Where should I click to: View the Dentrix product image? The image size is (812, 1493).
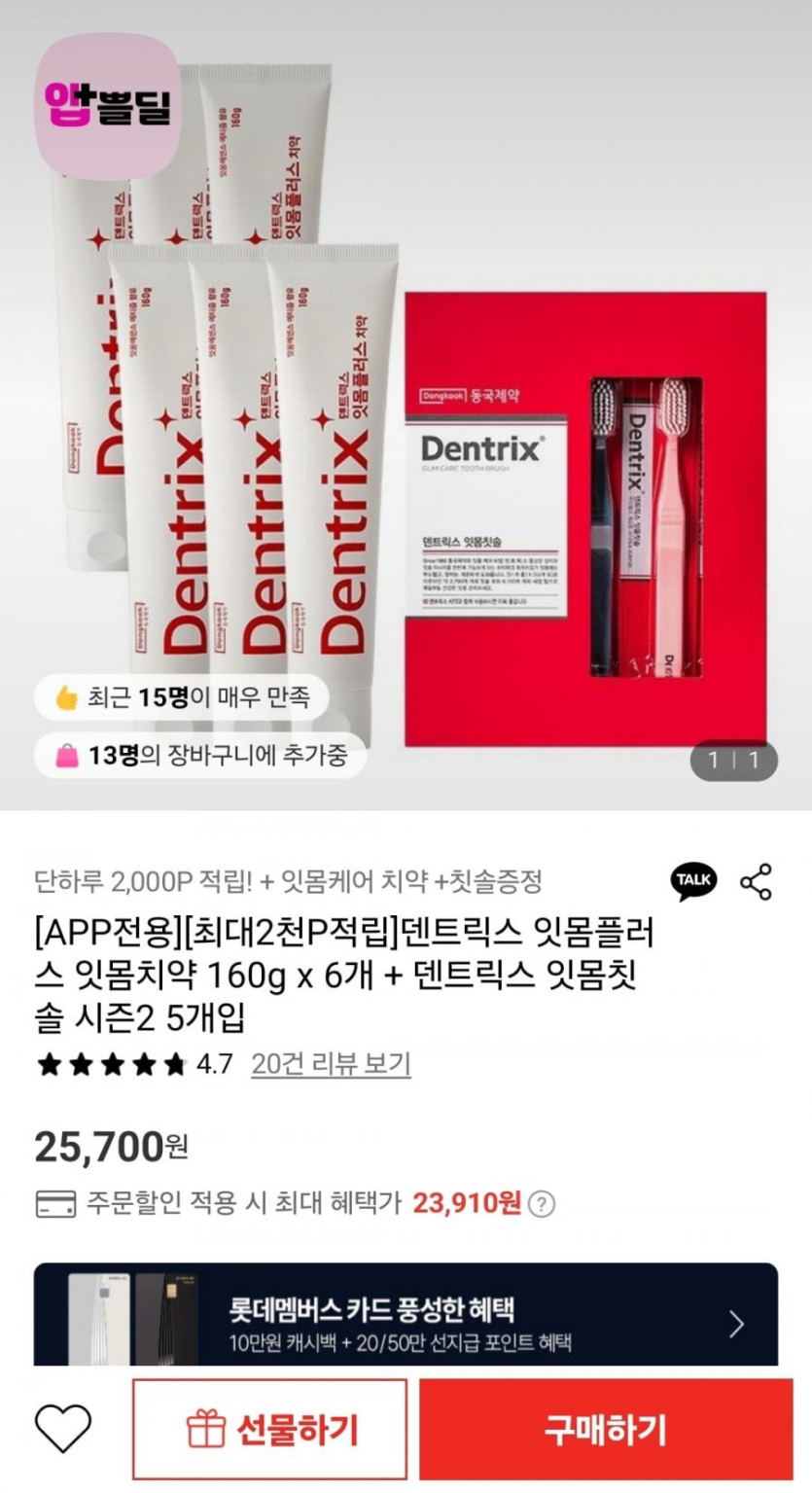coord(406,409)
